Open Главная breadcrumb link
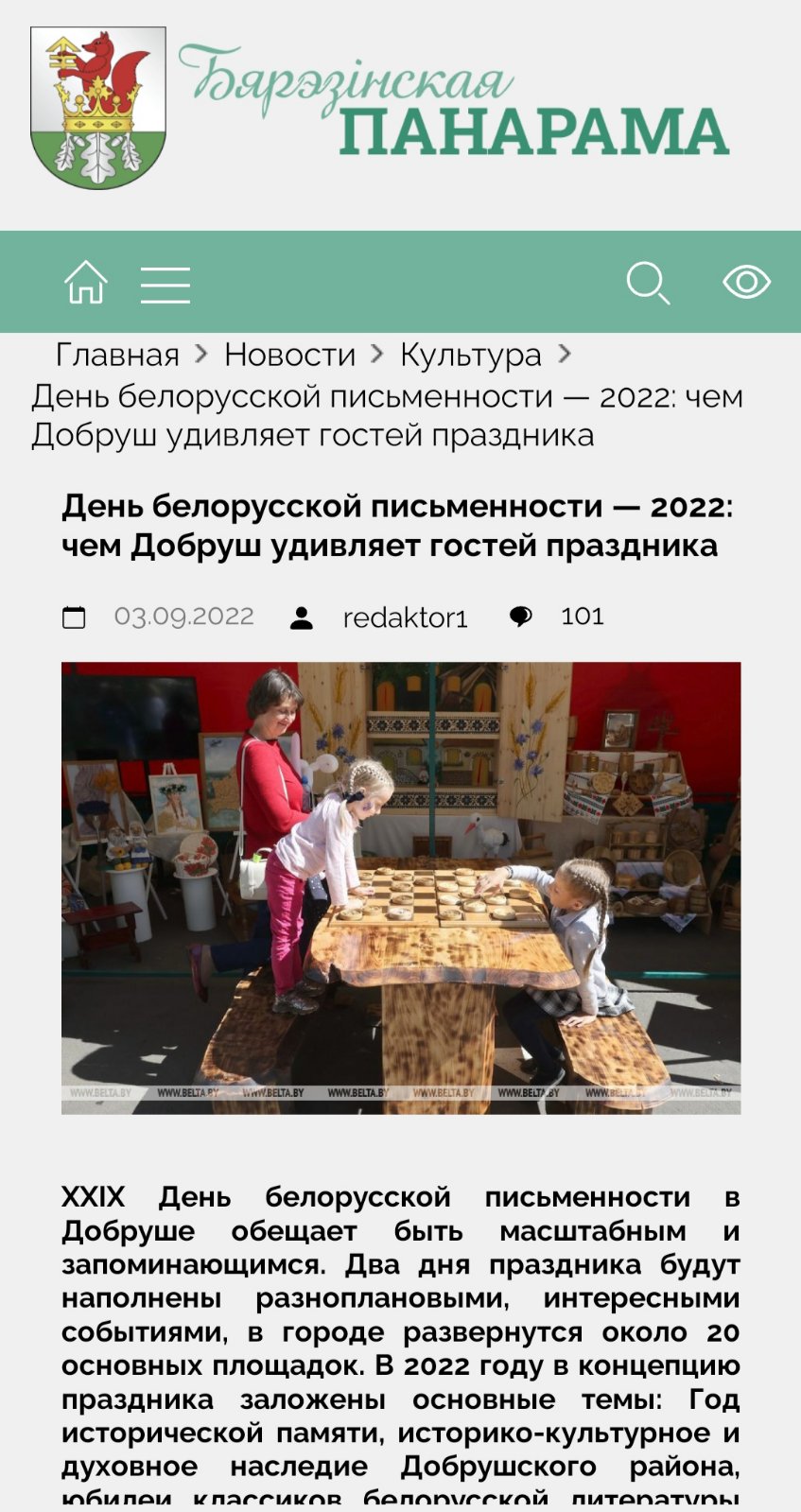The height and width of the screenshot is (1512, 801). (117, 355)
